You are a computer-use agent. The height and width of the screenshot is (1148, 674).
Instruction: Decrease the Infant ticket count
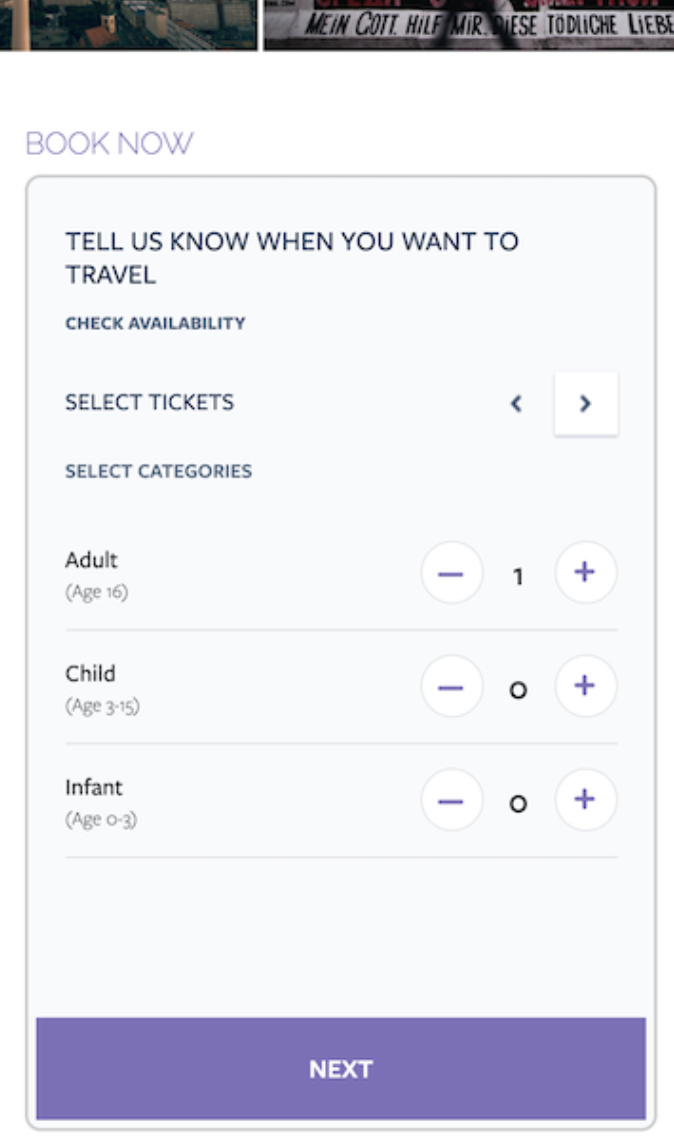point(452,800)
